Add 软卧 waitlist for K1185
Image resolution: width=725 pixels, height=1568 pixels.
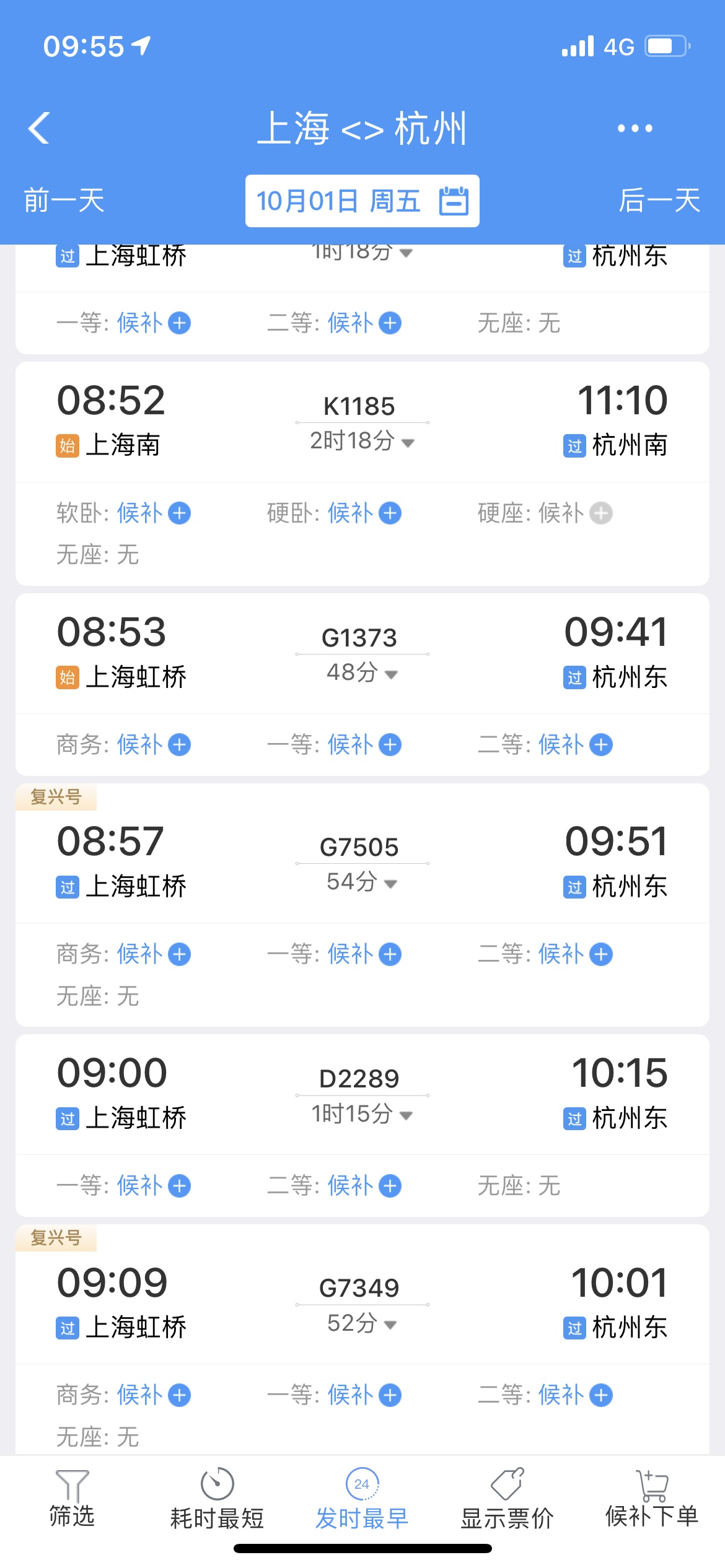click(x=180, y=513)
